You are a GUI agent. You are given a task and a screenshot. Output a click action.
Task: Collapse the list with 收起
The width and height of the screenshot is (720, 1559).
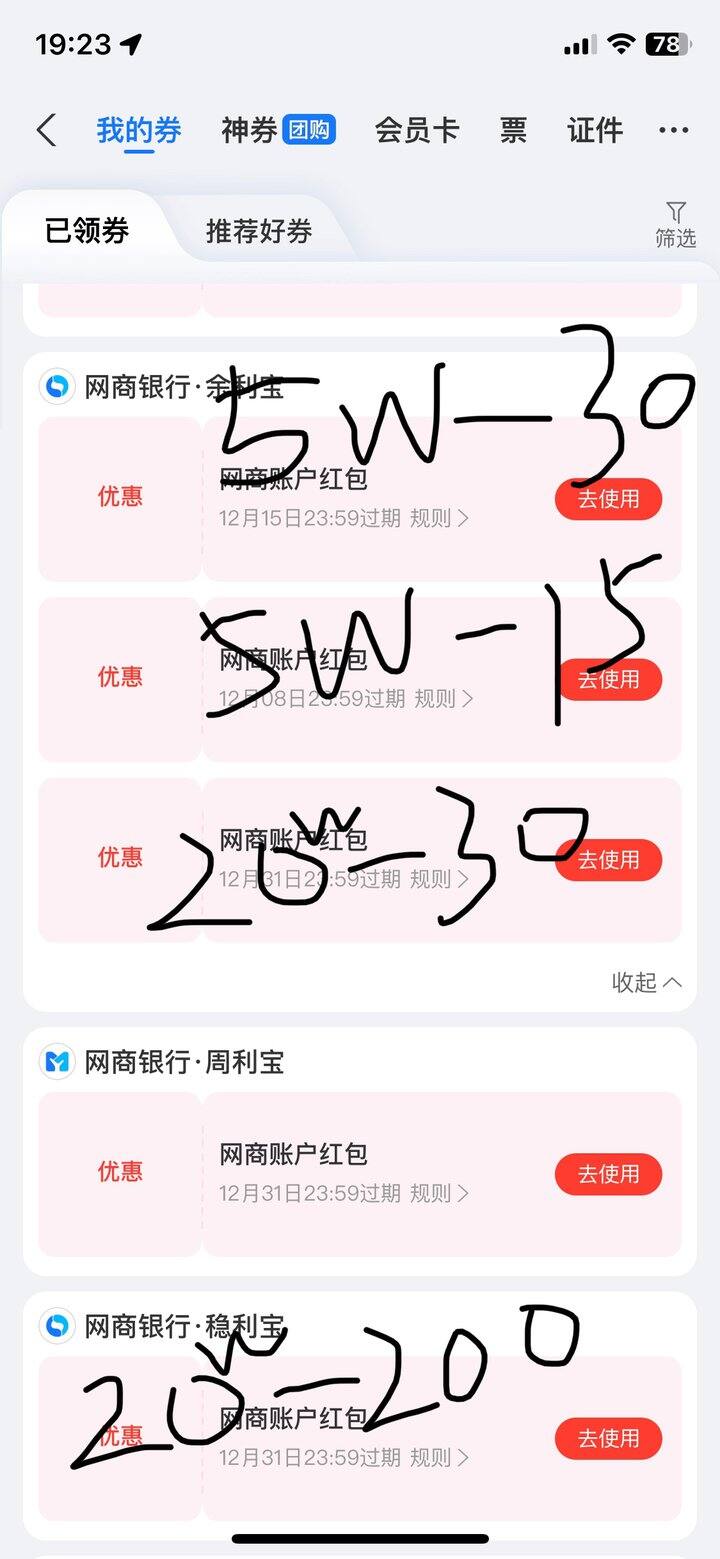coord(646,982)
